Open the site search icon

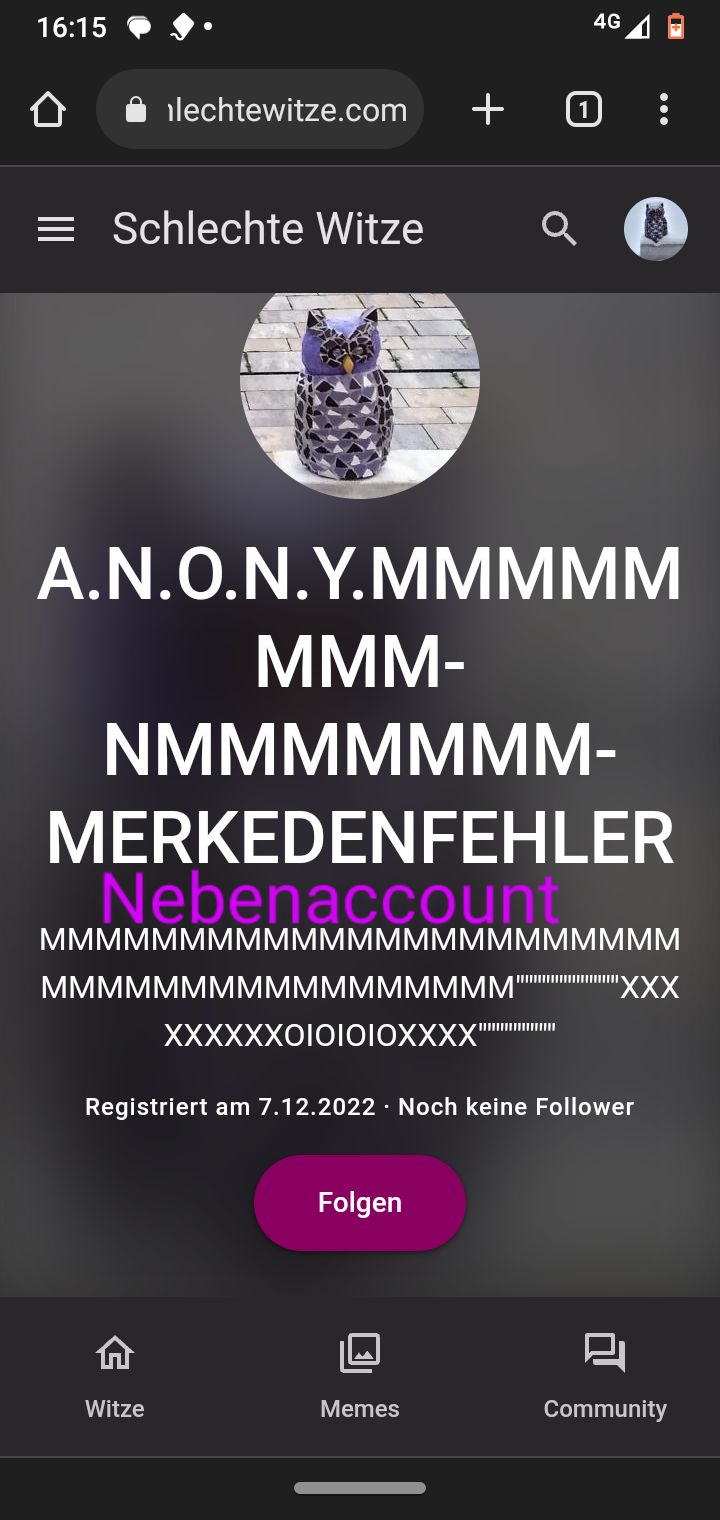coord(559,230)
